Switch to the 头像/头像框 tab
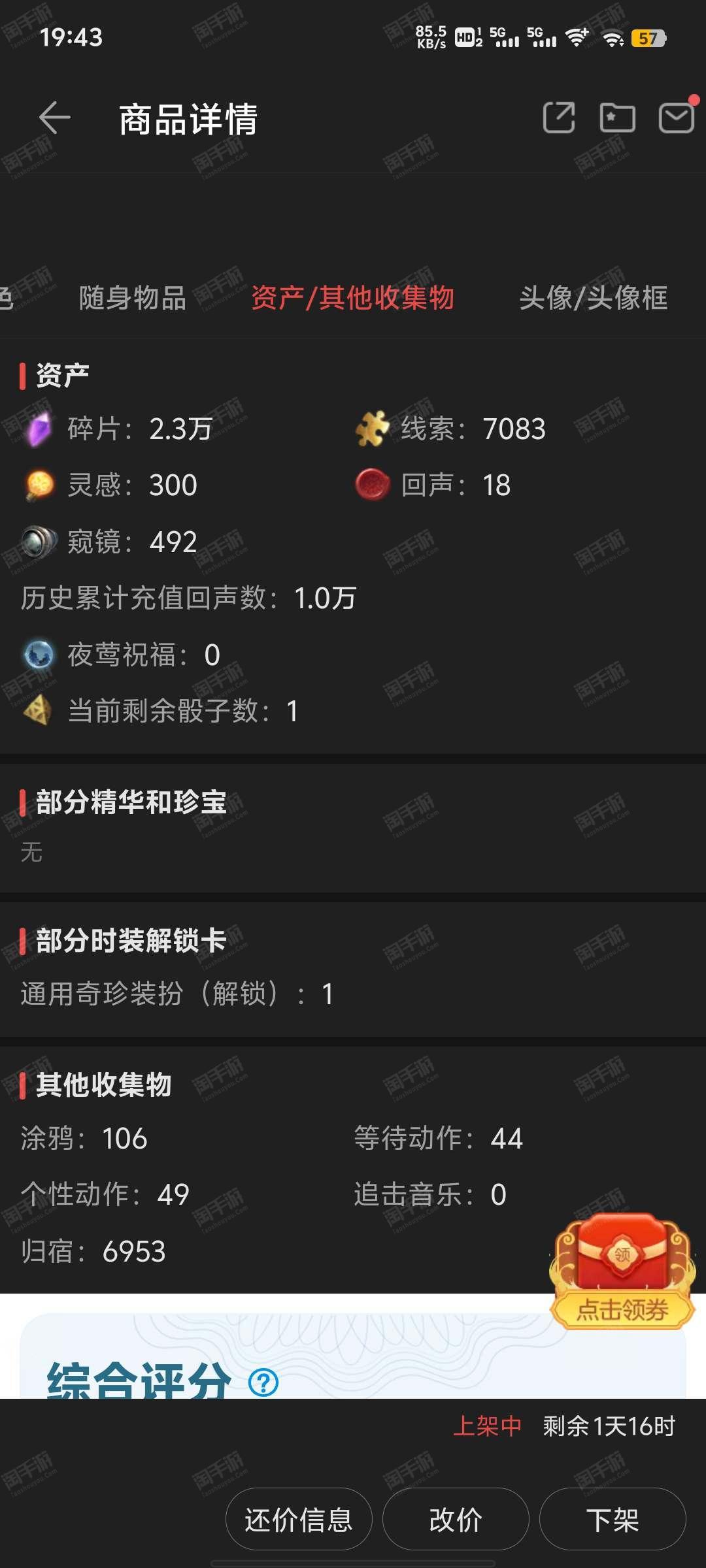This screenshot has width=706, height=1568. click(594, 298)
